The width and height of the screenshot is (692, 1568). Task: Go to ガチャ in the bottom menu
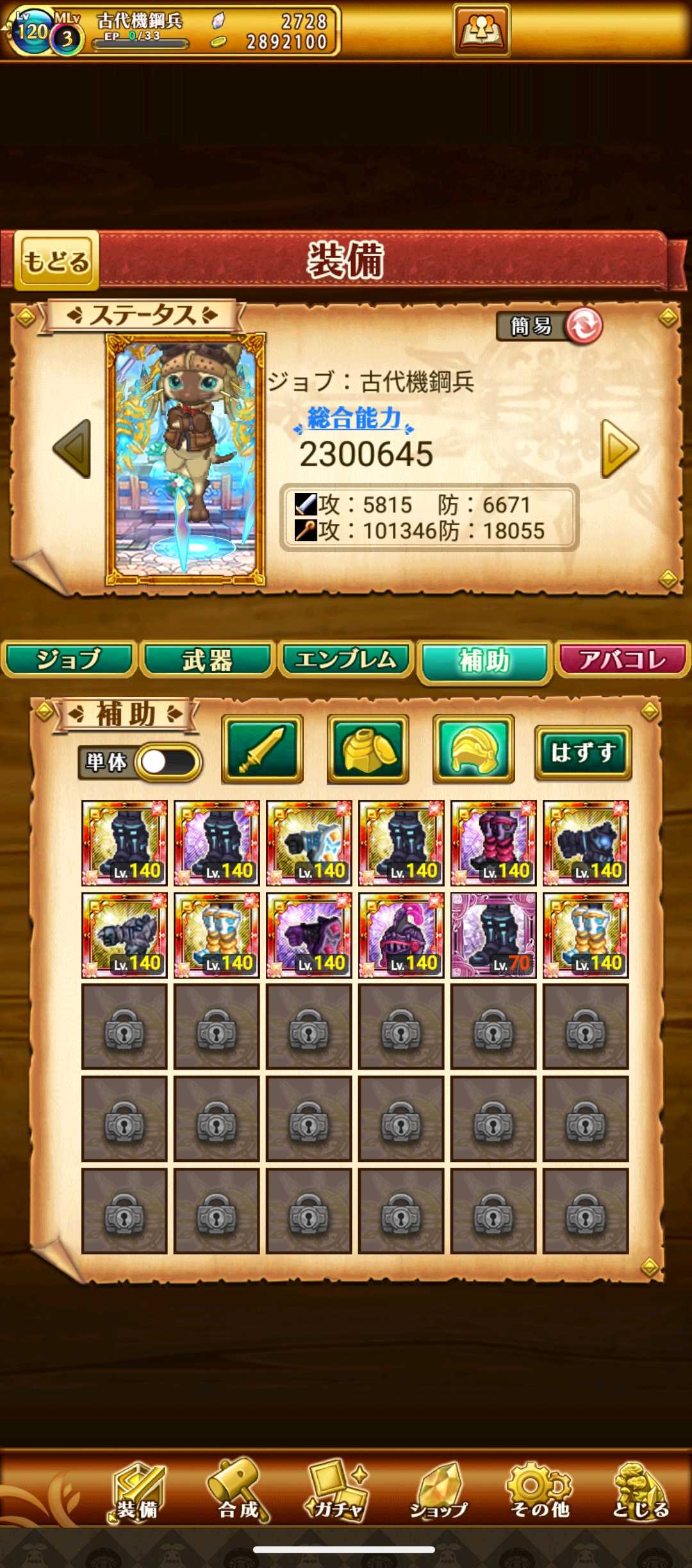pos(338,1490)
